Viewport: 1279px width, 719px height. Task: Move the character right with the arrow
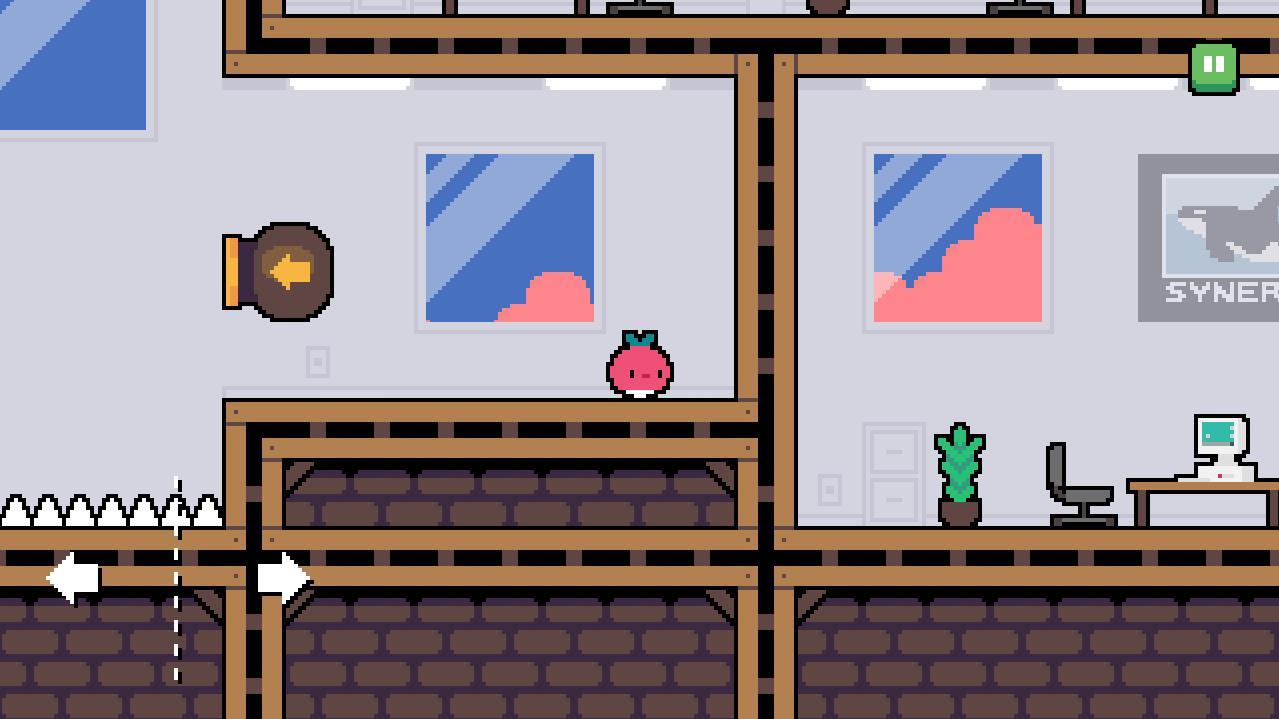(x=284, y=578)
